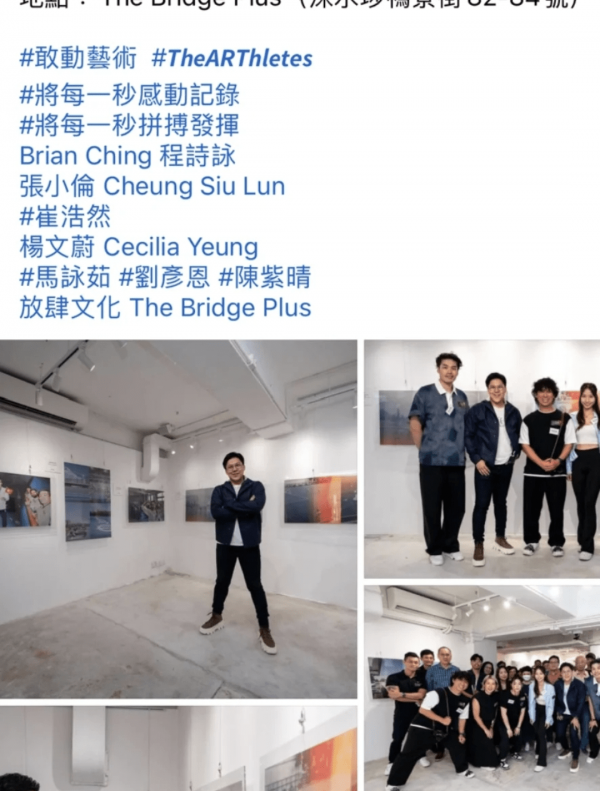600x791 pixels.
Task: Open the #劉彥恩 hashtag
Action: tap(164, 277)
